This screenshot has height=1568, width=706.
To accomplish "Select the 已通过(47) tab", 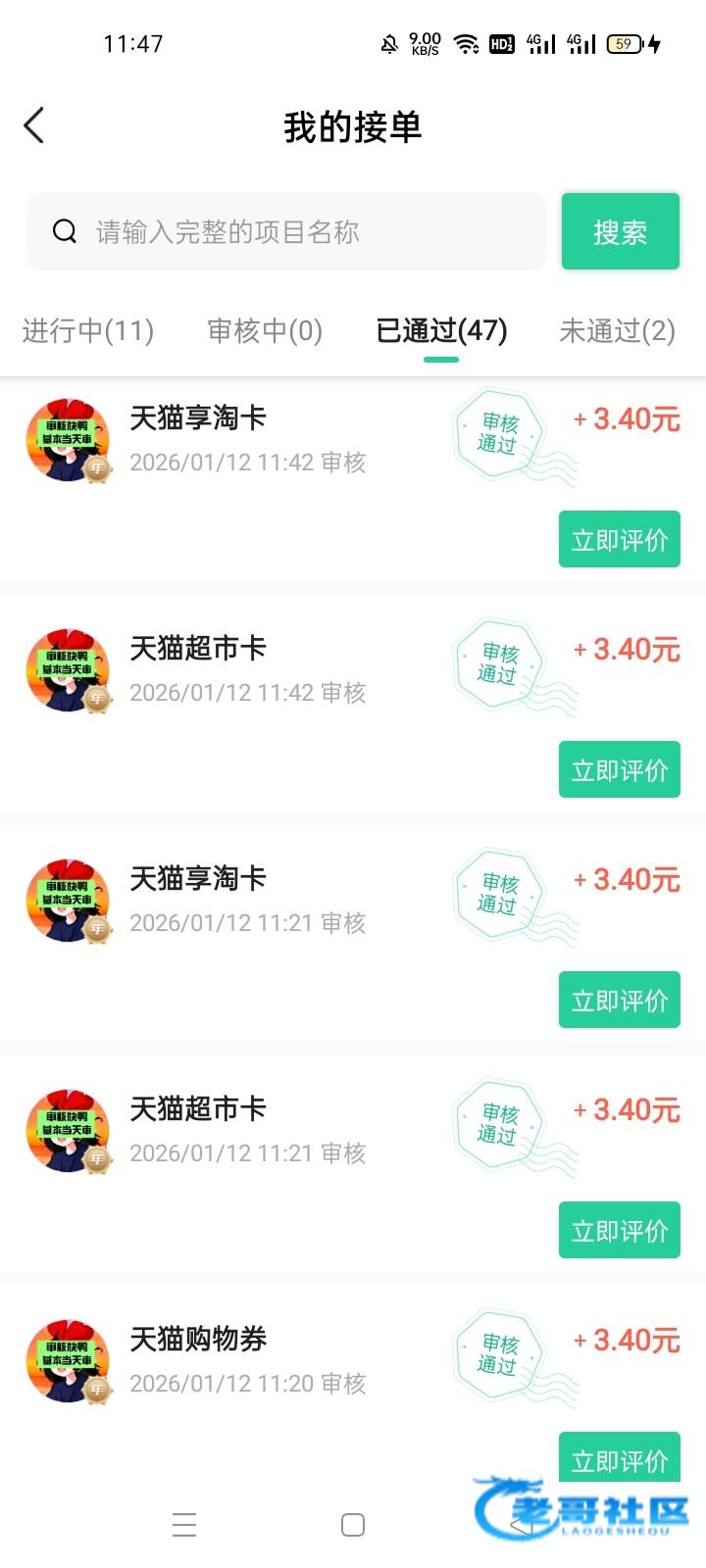I will pyautogui.click(x=441, y=330).
